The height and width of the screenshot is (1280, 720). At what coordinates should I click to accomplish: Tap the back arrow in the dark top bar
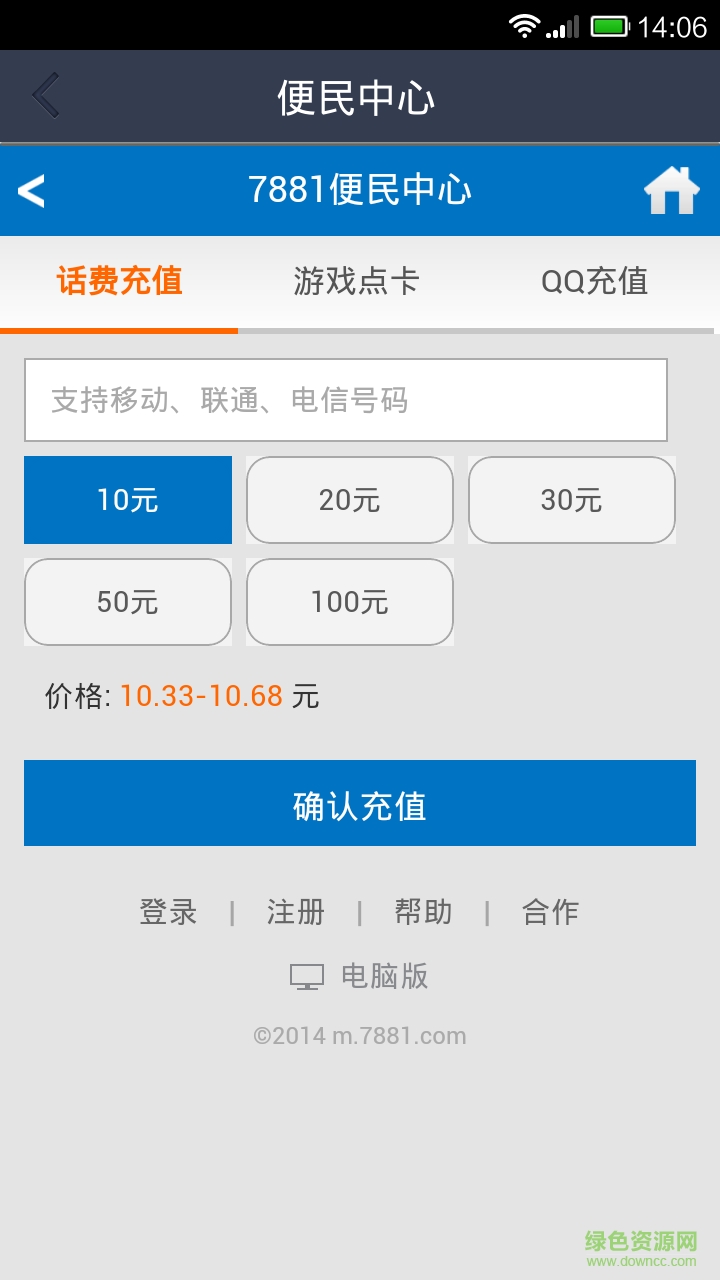click(44, 95)
